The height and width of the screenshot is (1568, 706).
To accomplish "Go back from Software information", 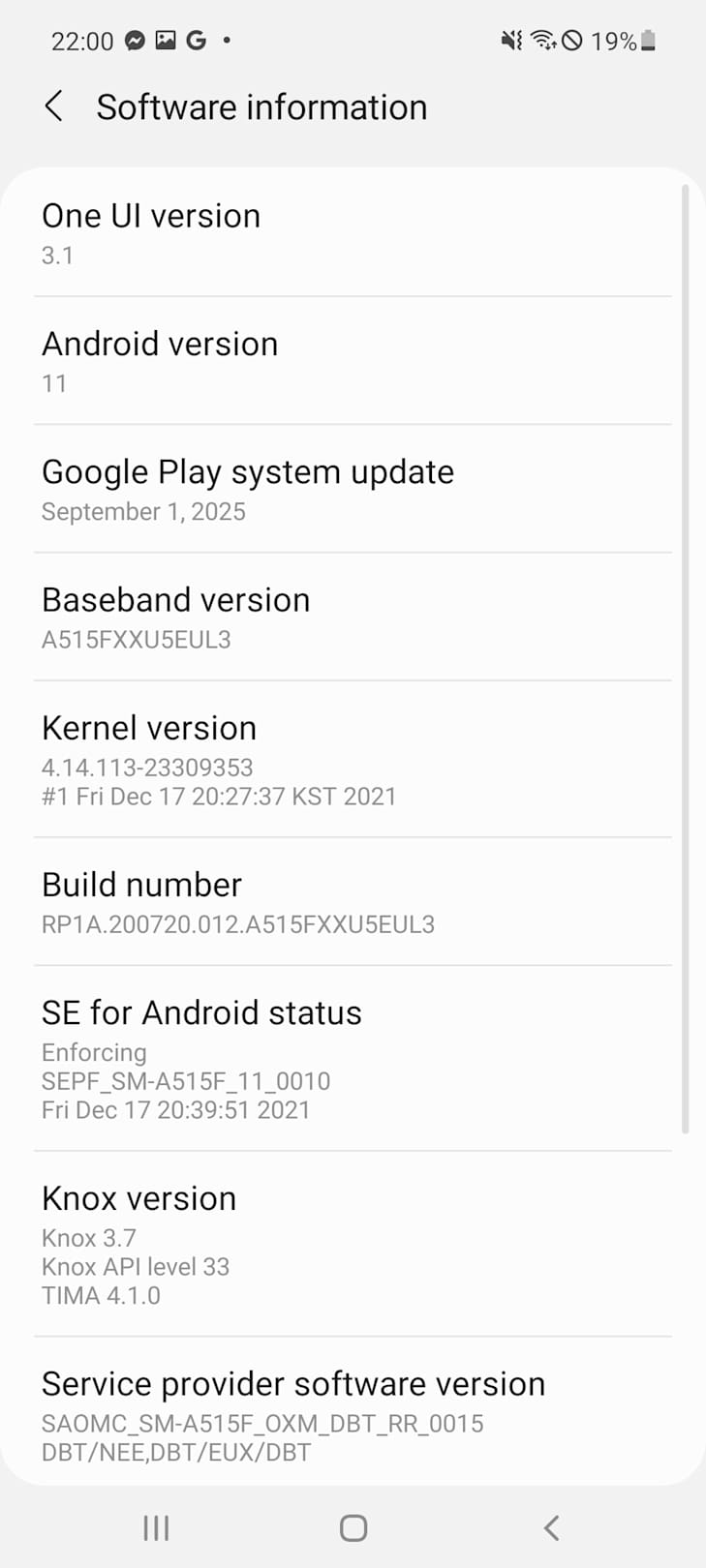I will [54, 106].
